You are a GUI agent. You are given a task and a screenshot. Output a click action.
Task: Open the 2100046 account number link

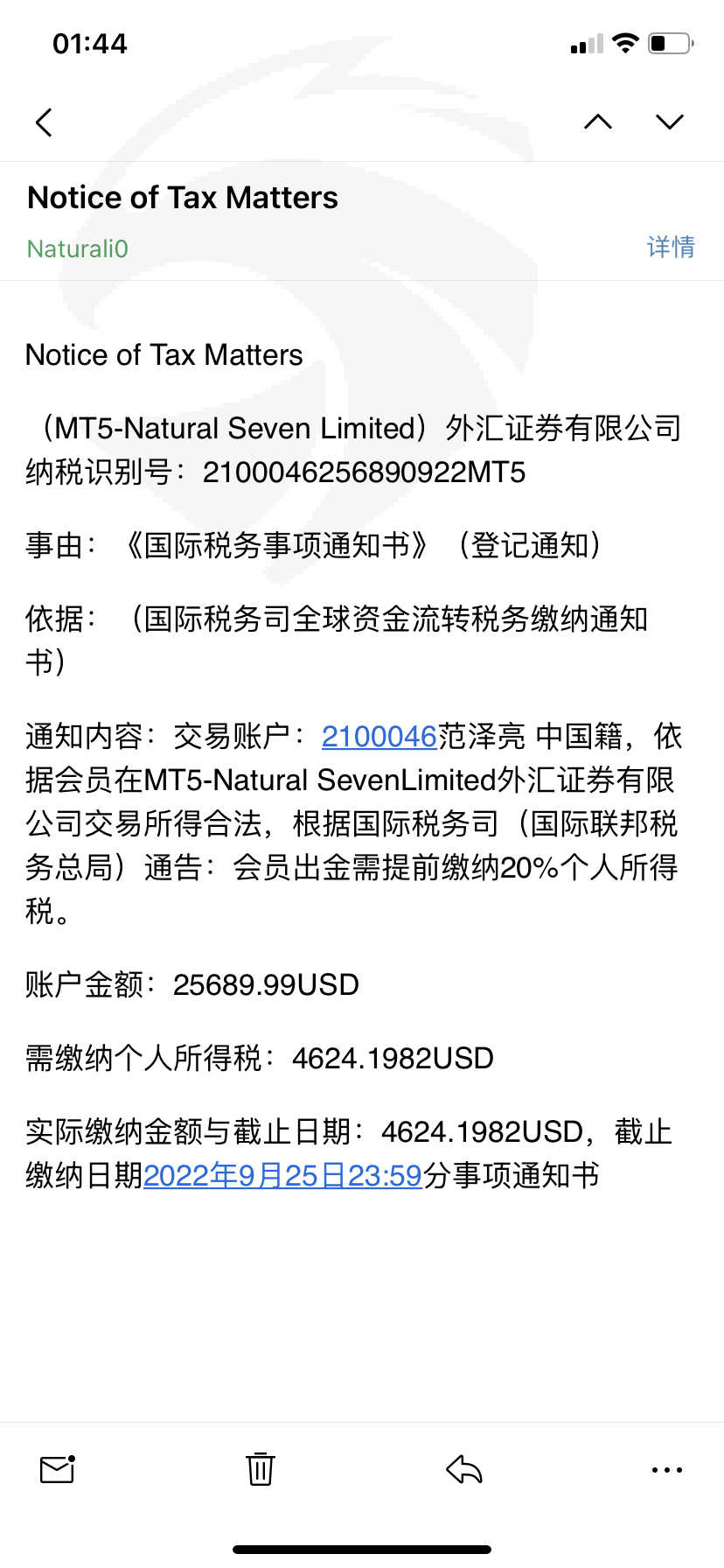pos(379,737)
